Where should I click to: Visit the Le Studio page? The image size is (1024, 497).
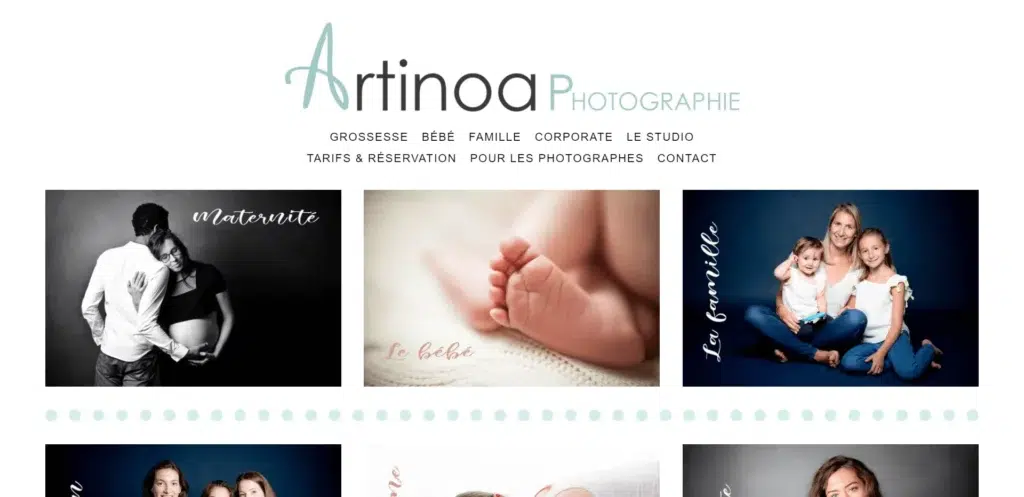coord(660,137)
